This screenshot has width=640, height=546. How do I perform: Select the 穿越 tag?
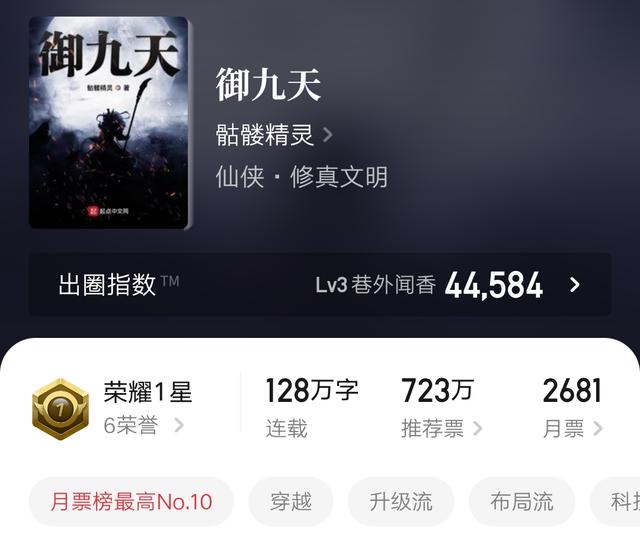click(x=291, y=501)
